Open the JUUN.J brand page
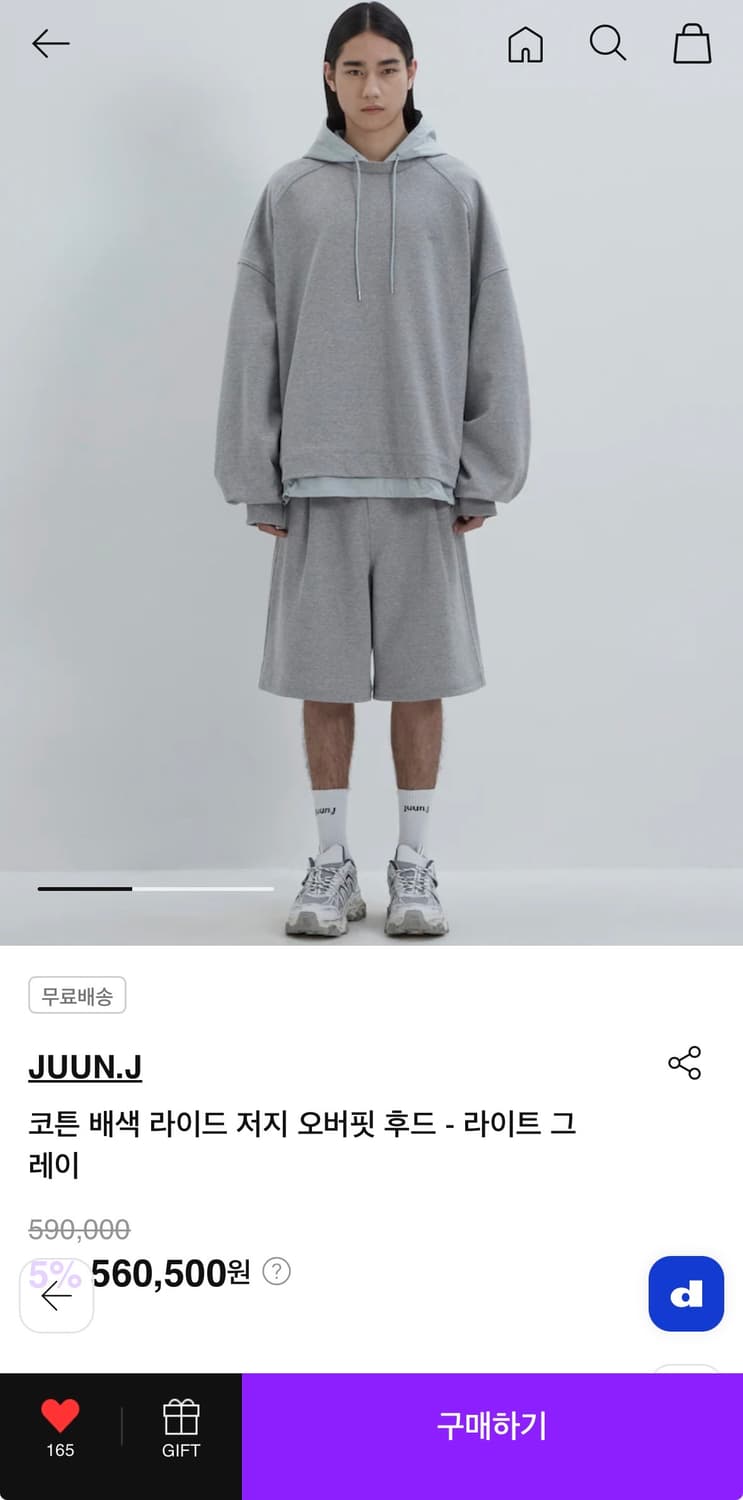This screenshot has height=1500, width=743. [x=85, y=1066]
